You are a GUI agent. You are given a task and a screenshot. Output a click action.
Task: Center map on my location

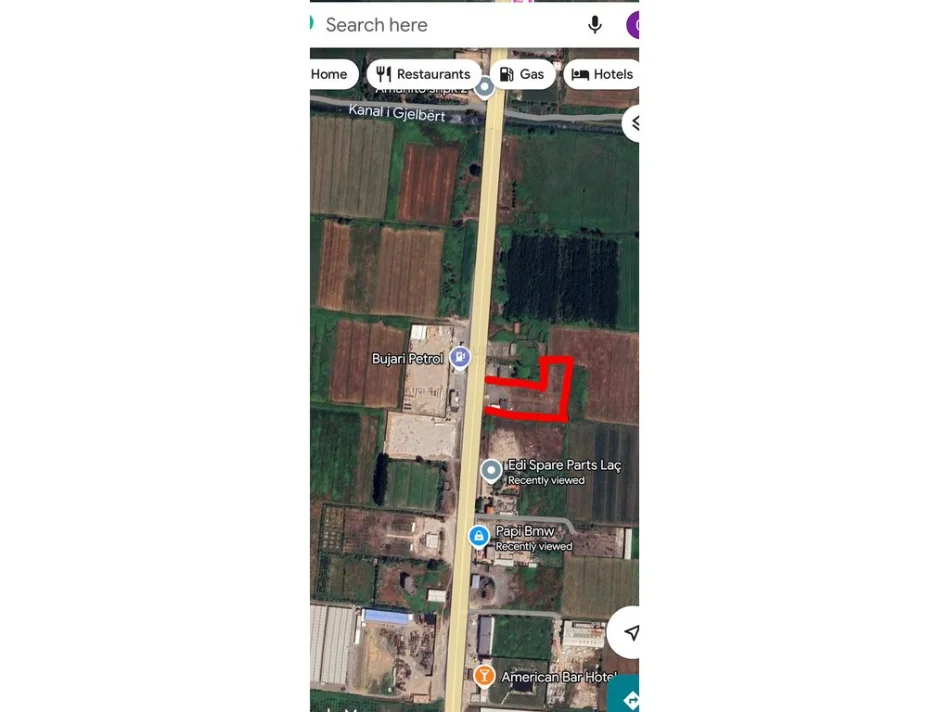click(629, 632)
